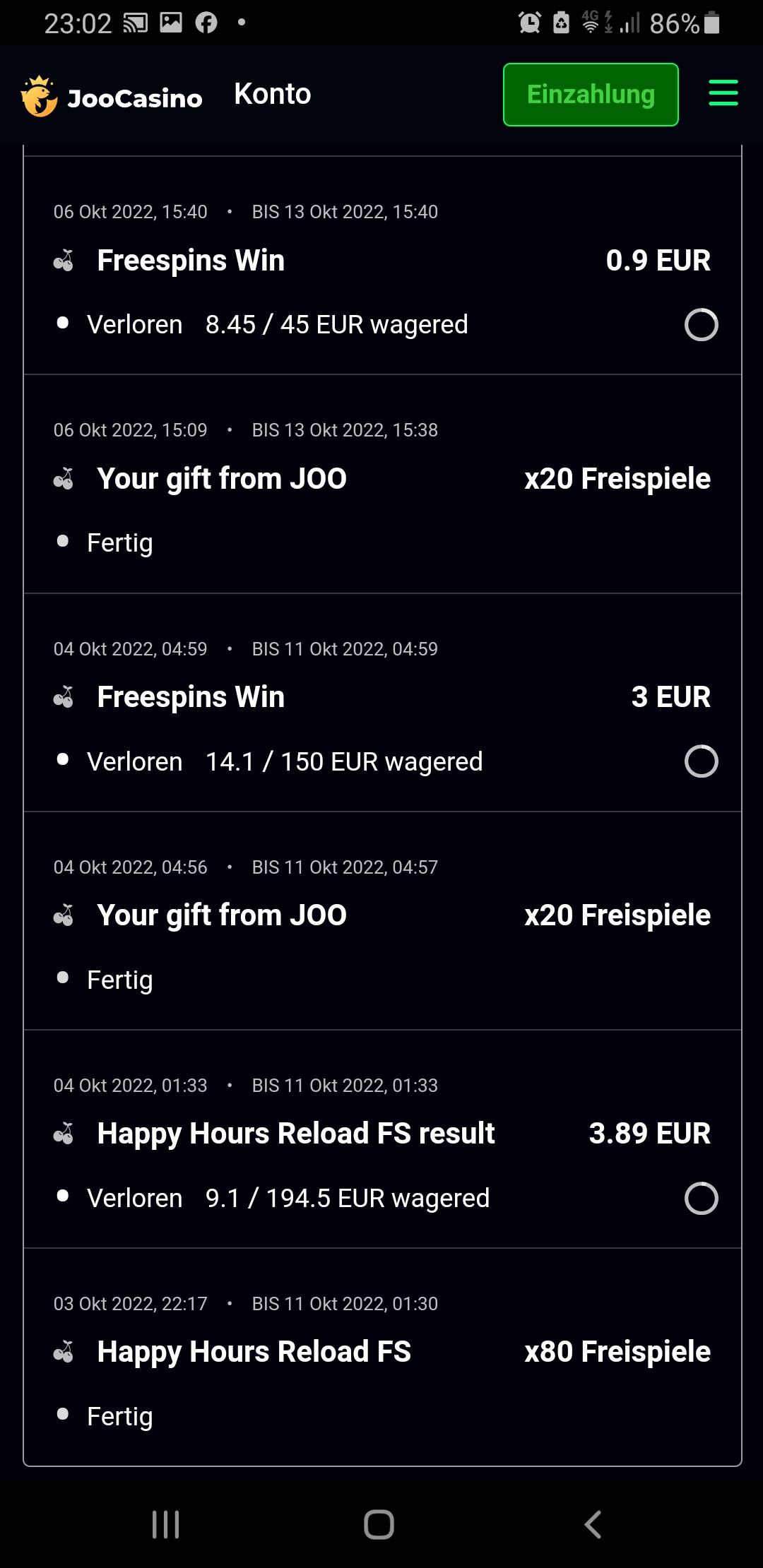Tap the Einzahlung deposit button
This screenshot has height=1568, width=763.
click(591, 95)
